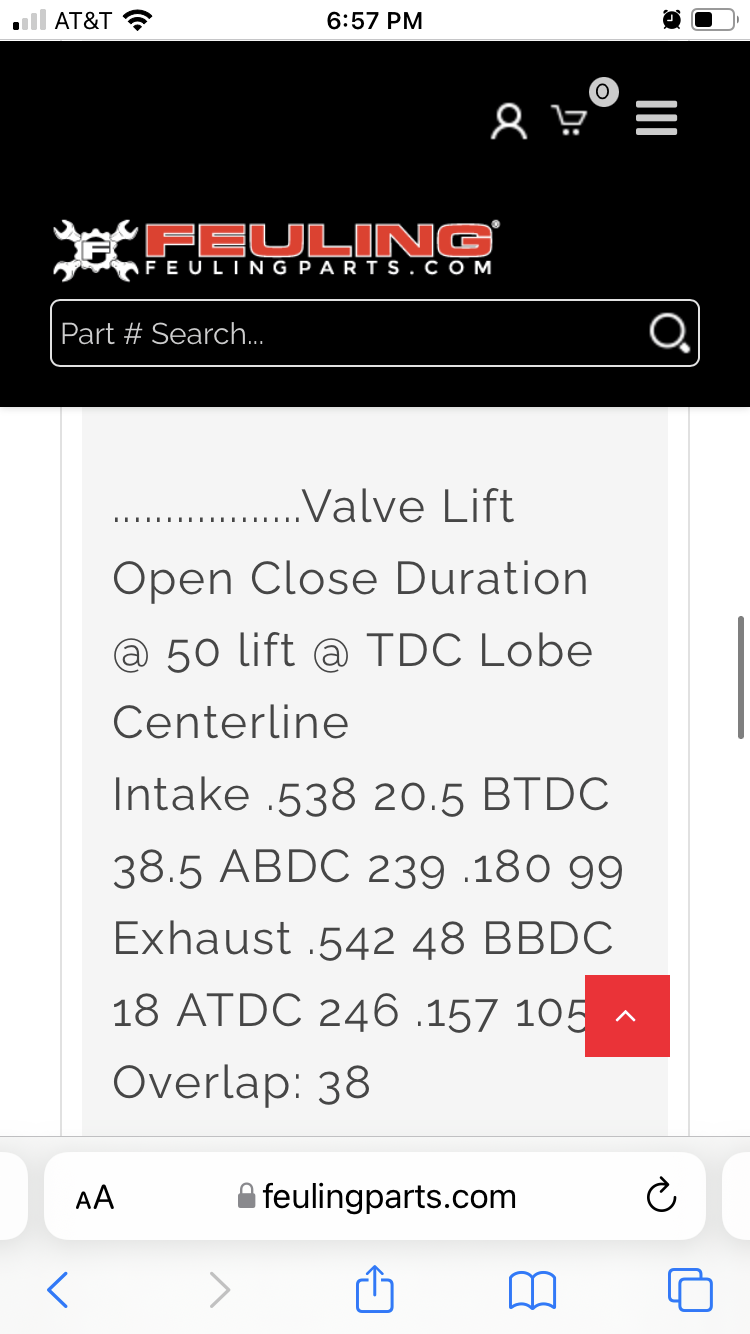Share this page
Viewport: 750px width, 1334px height.
tap(375, 1288)
